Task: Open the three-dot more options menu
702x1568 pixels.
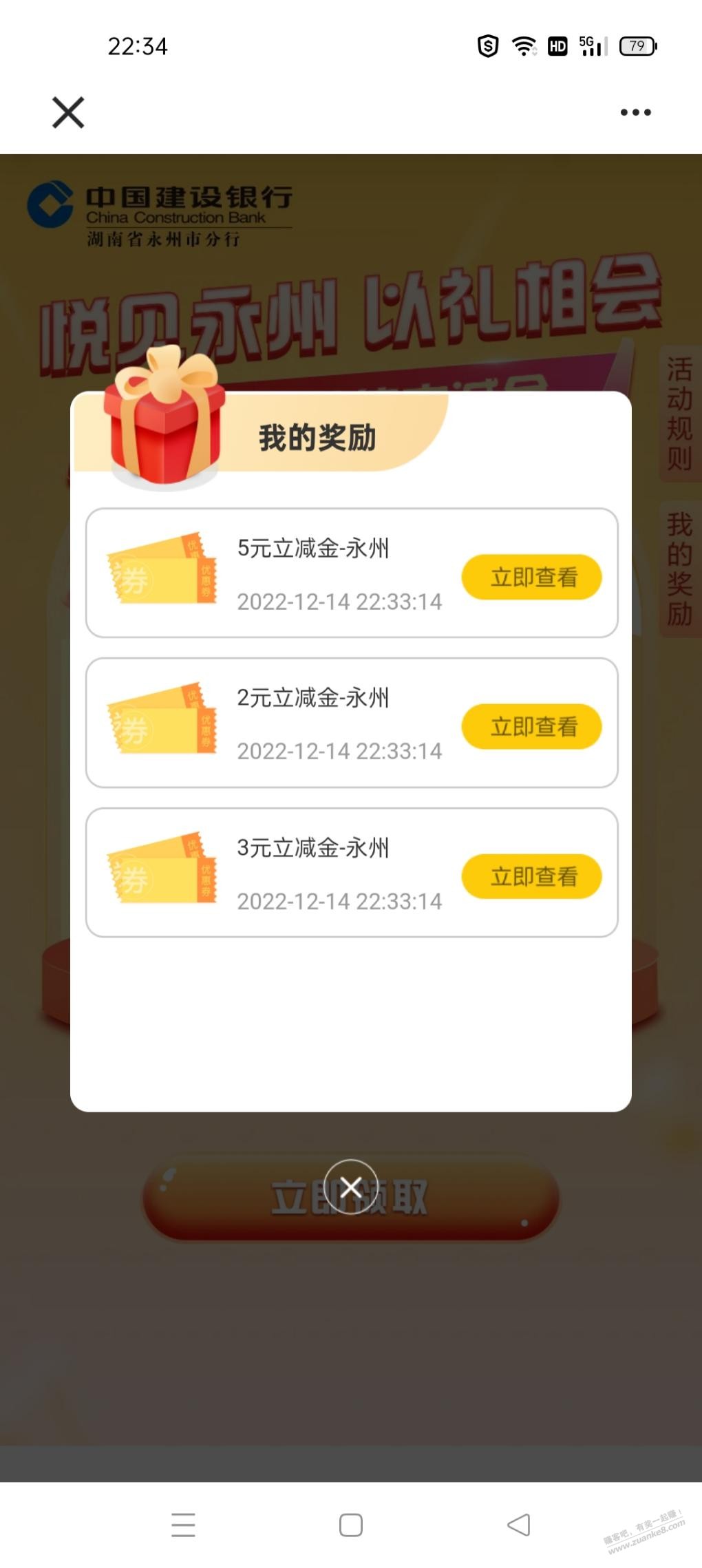Action: click(x=637, y=110)
